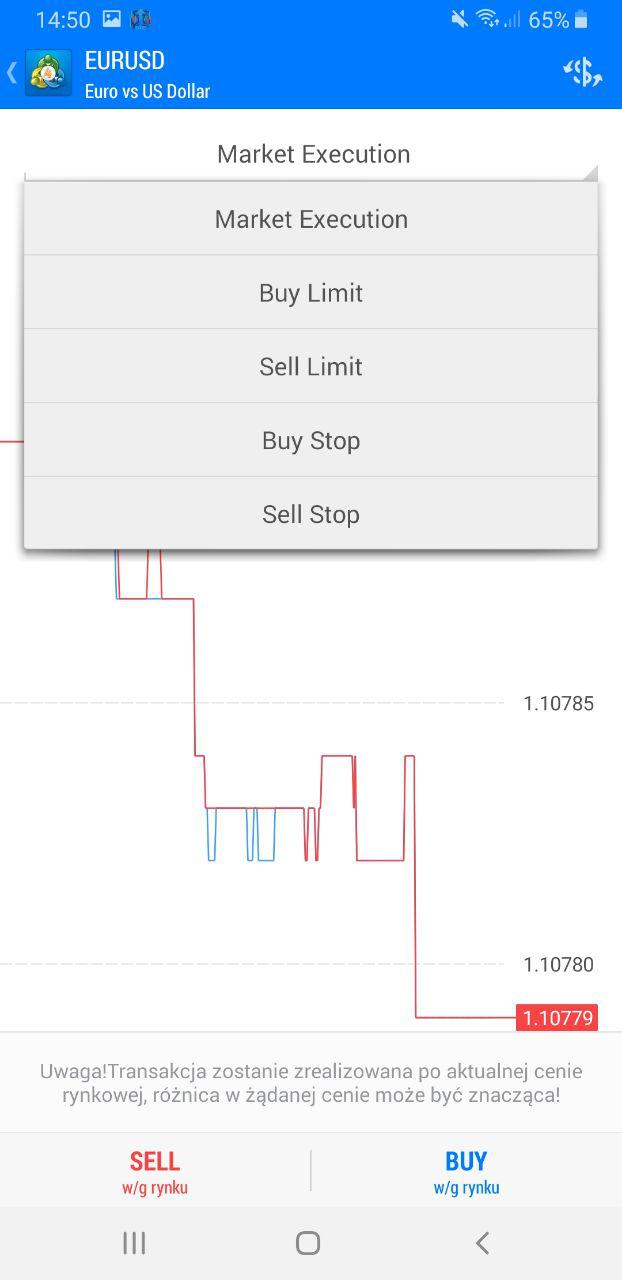Screen dimensions: 622x1280
Task: Choose the Buy Limit order type
Action: 311,293
